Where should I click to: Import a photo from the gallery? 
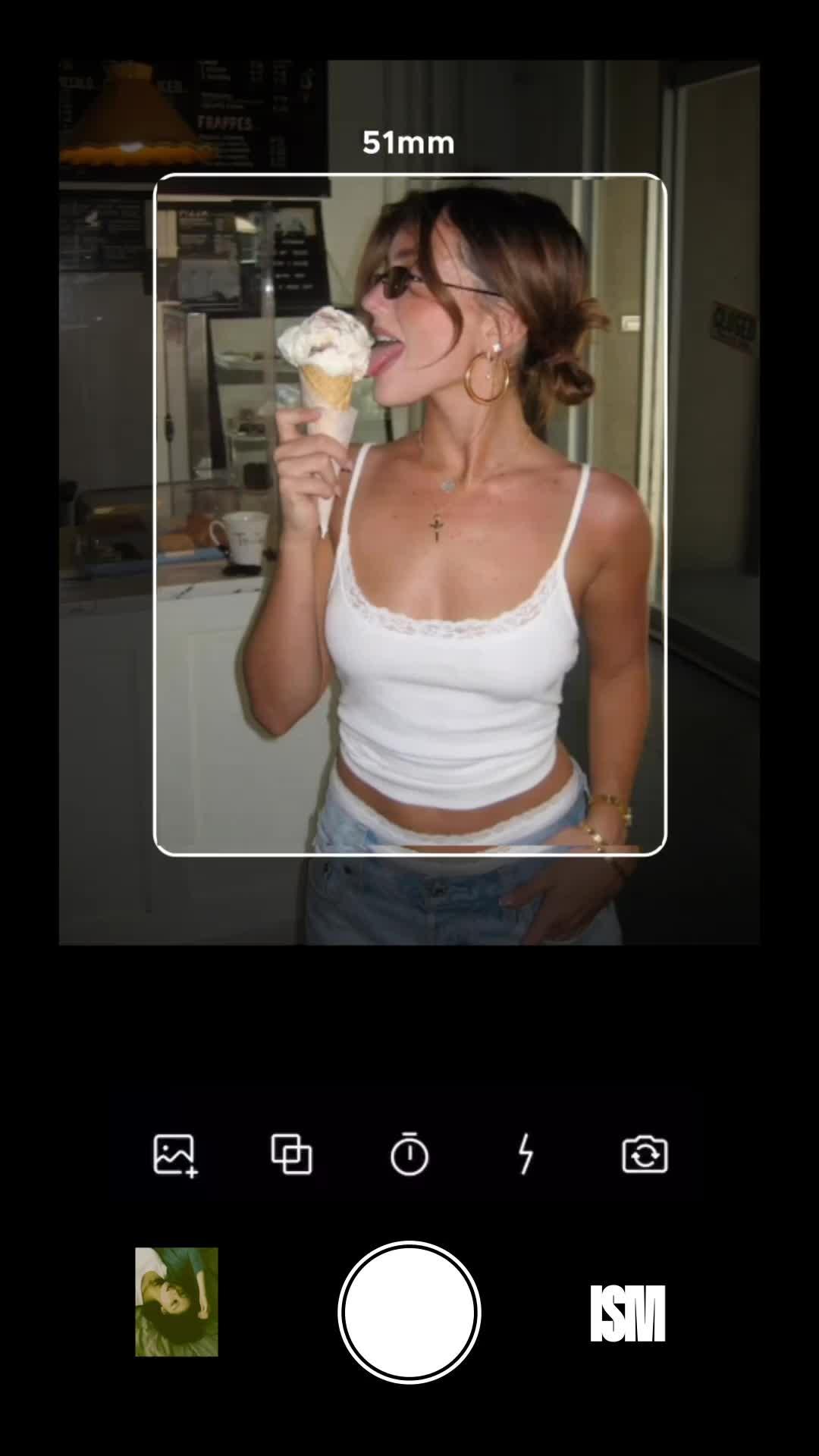click(175, 1155)
